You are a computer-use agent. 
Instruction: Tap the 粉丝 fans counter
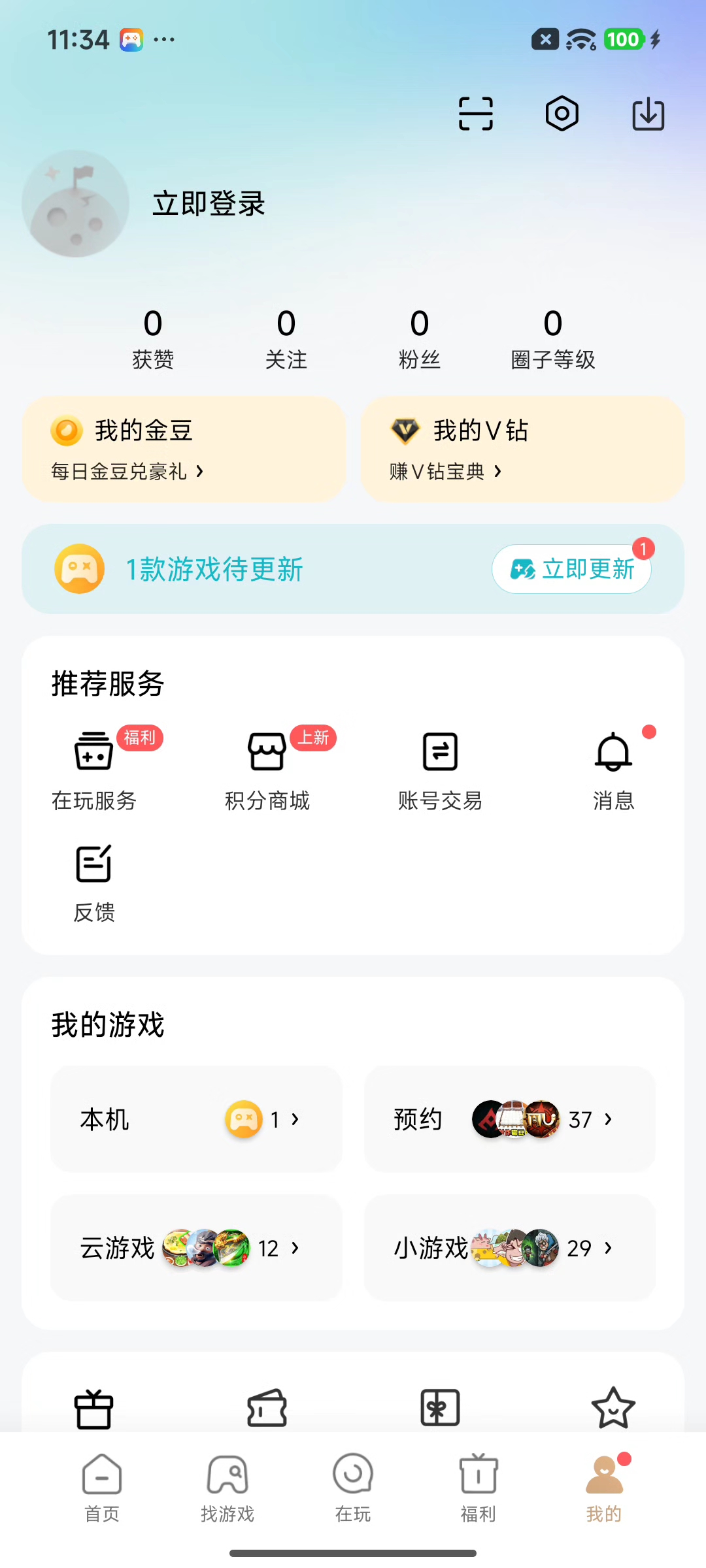click(420, 340)
